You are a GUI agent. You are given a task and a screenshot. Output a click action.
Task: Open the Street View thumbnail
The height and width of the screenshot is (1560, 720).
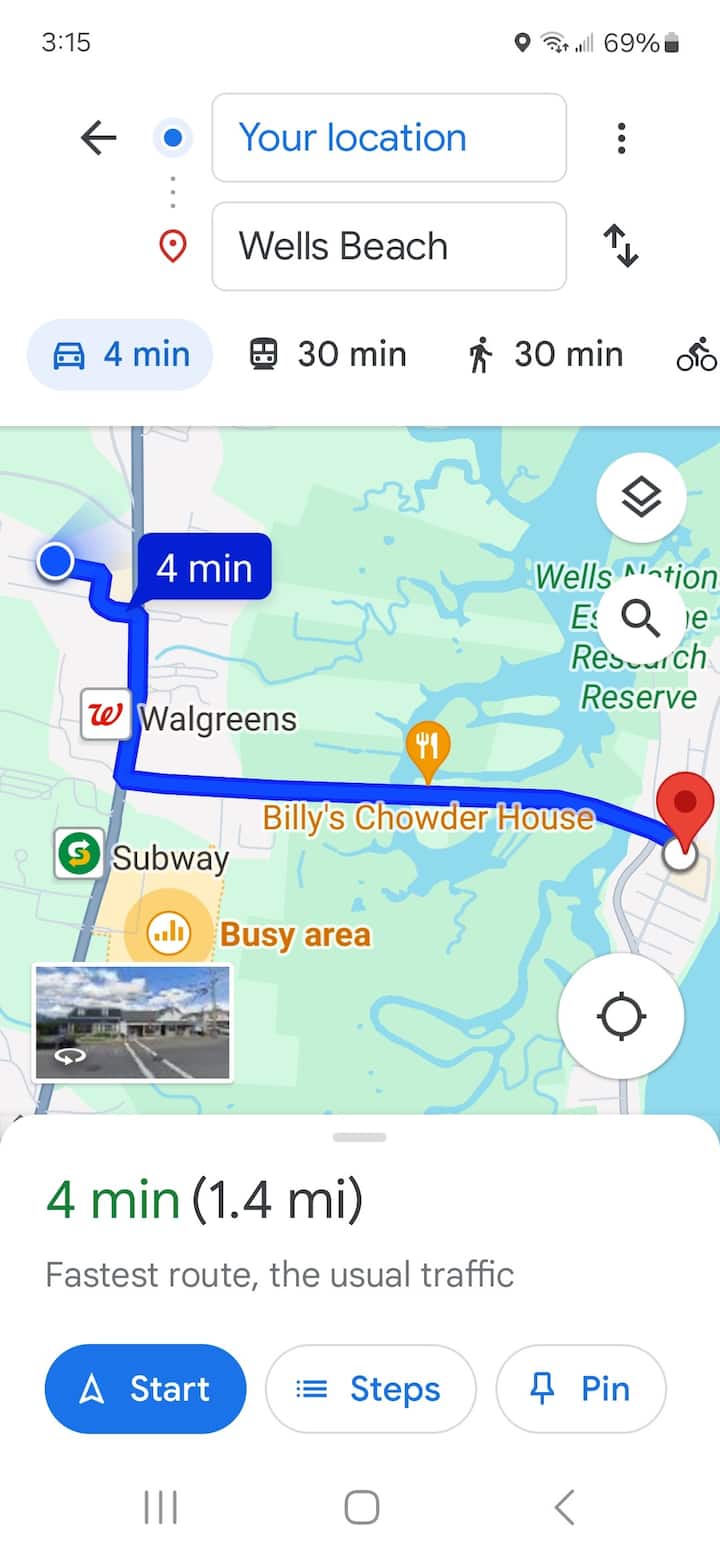(133, 1022)
